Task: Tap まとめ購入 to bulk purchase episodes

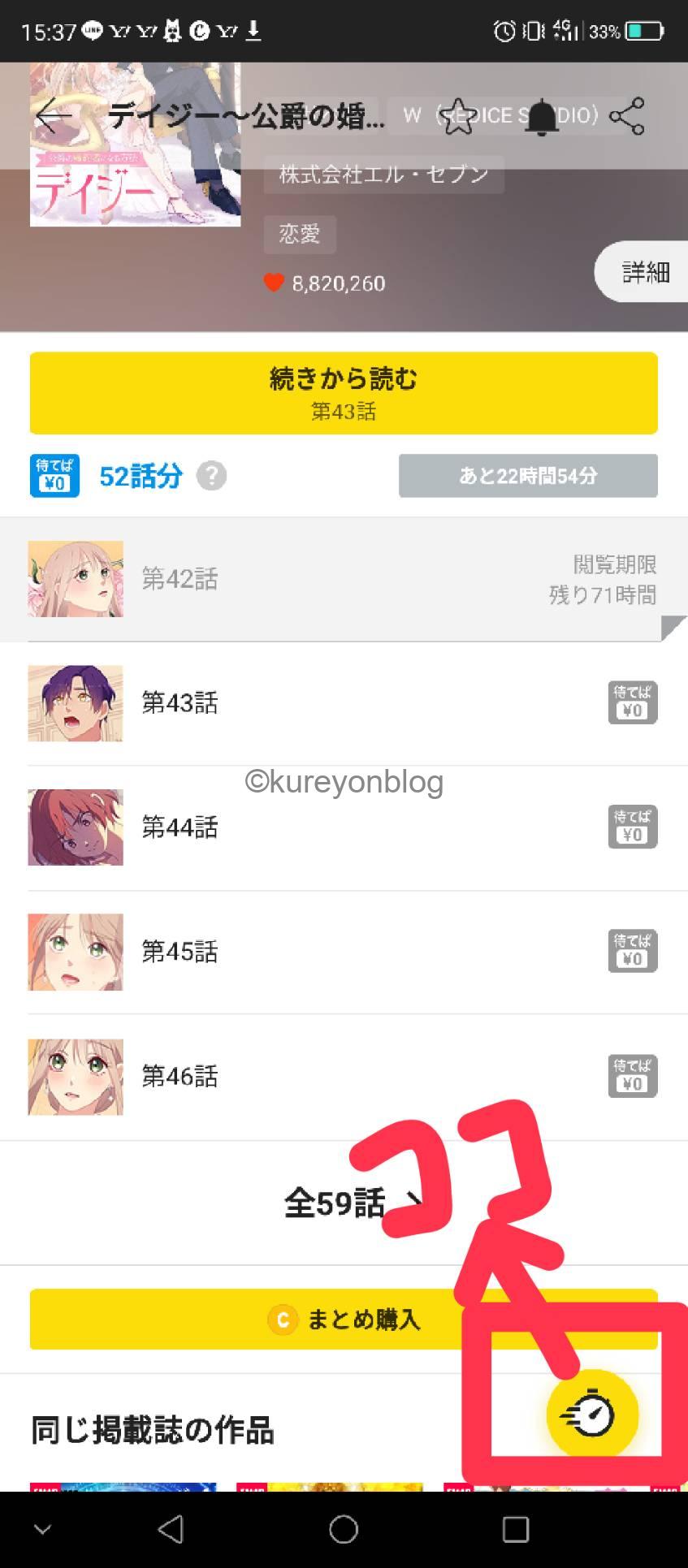Action: pos(344,1319)
